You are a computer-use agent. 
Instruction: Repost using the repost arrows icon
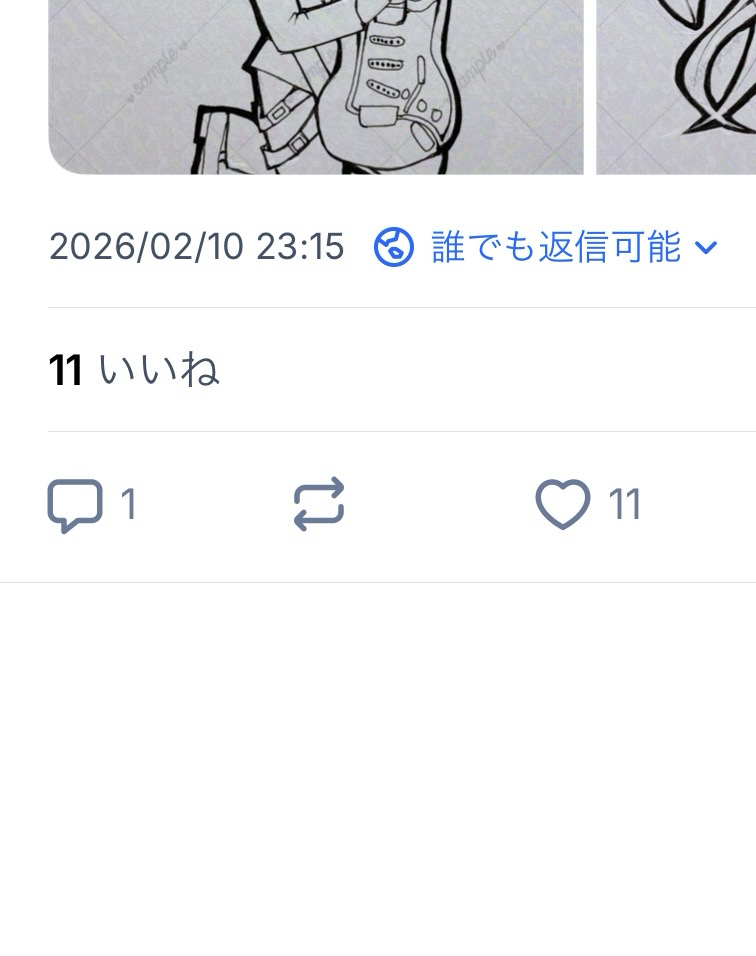pos(319,504)
